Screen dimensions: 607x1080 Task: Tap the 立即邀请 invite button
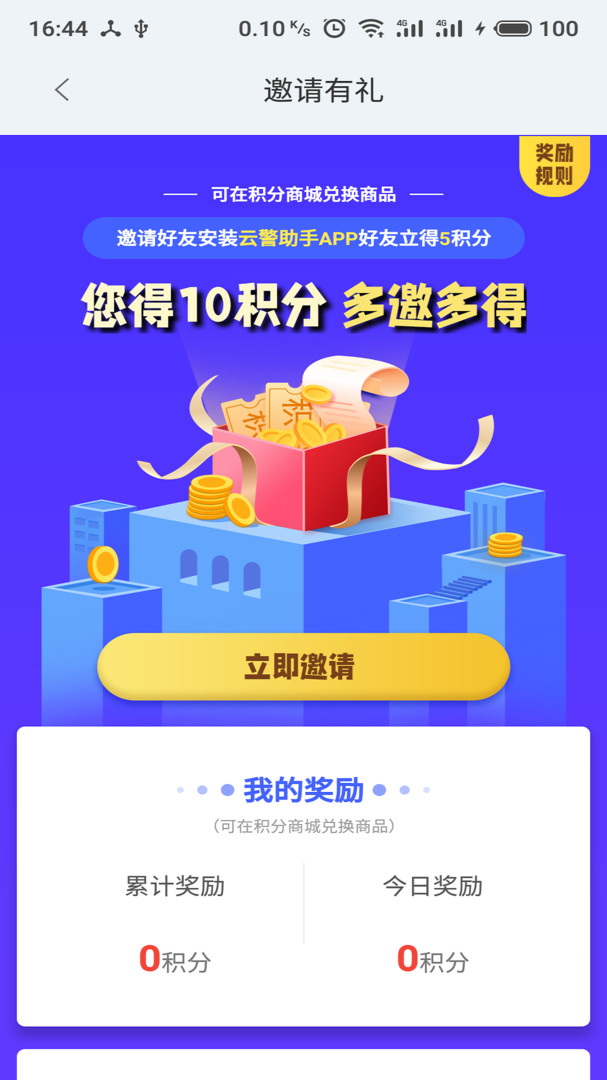pos(303,666)
